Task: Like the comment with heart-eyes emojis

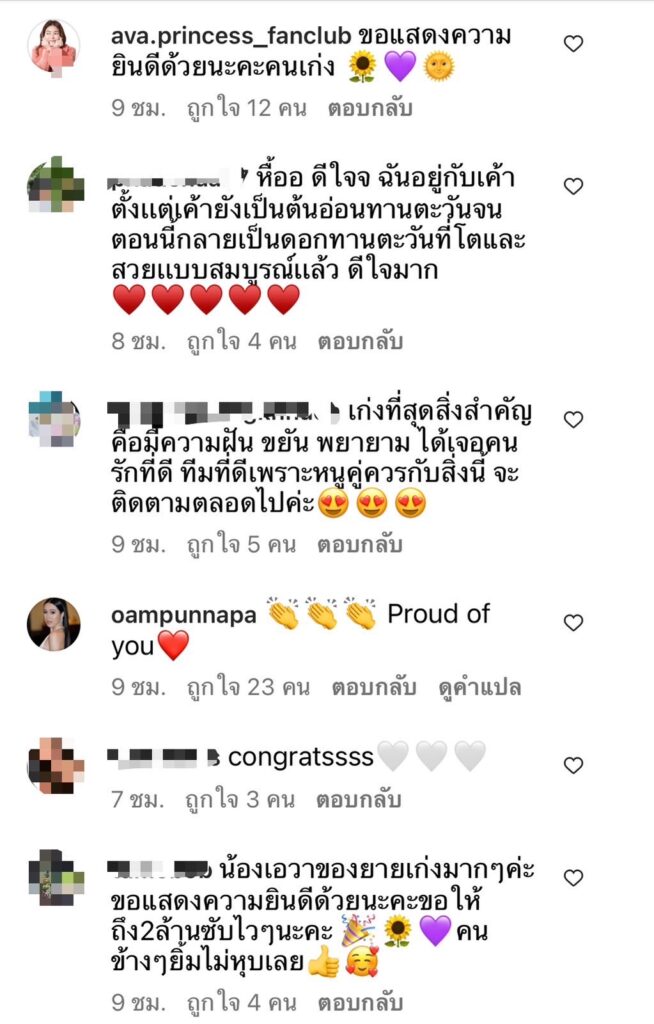Action: pos(573,420)
